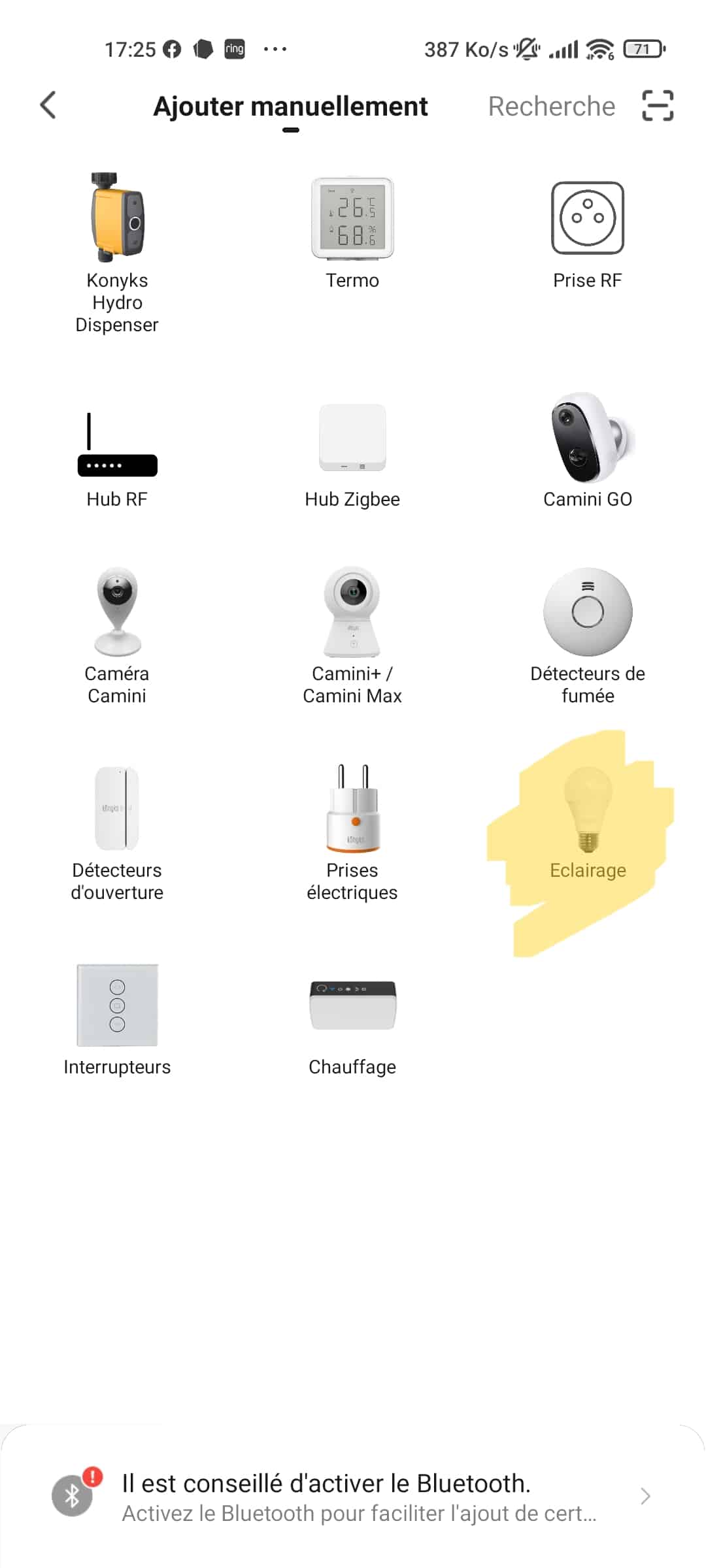Open Hub RF device type

click(x=117, y=460)
